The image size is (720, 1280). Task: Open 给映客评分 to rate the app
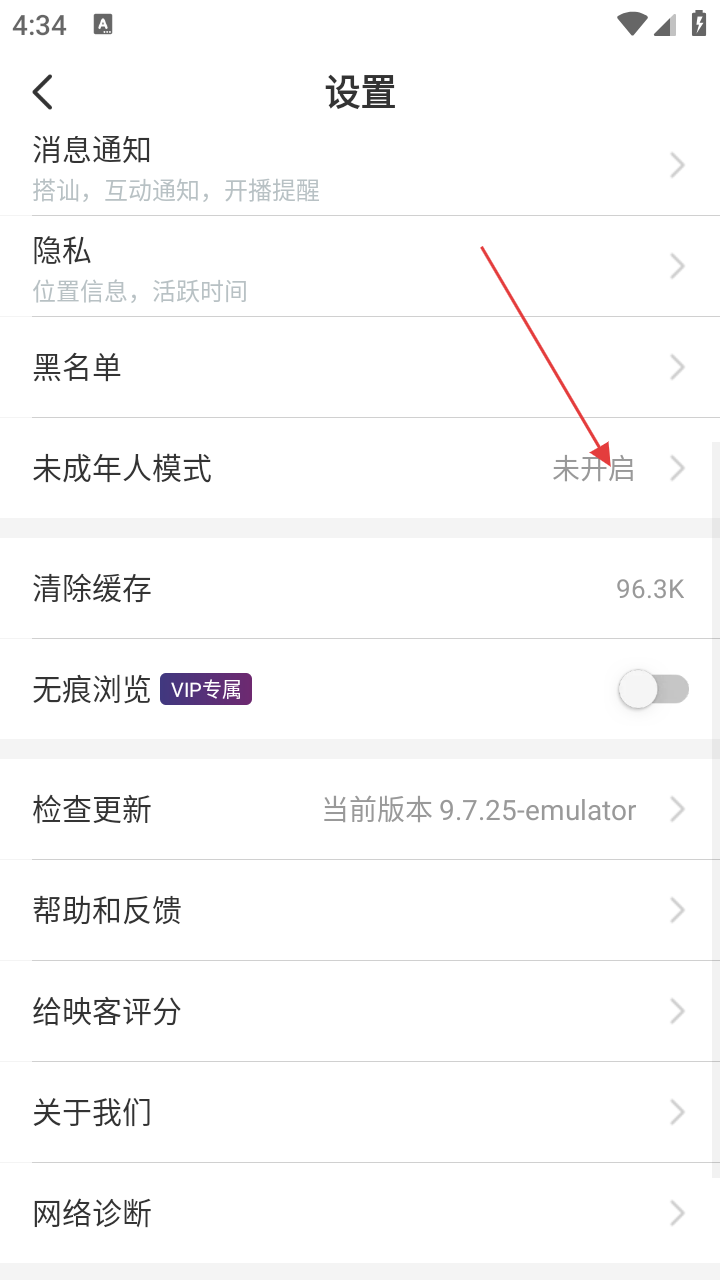(x=360, y=1012)
